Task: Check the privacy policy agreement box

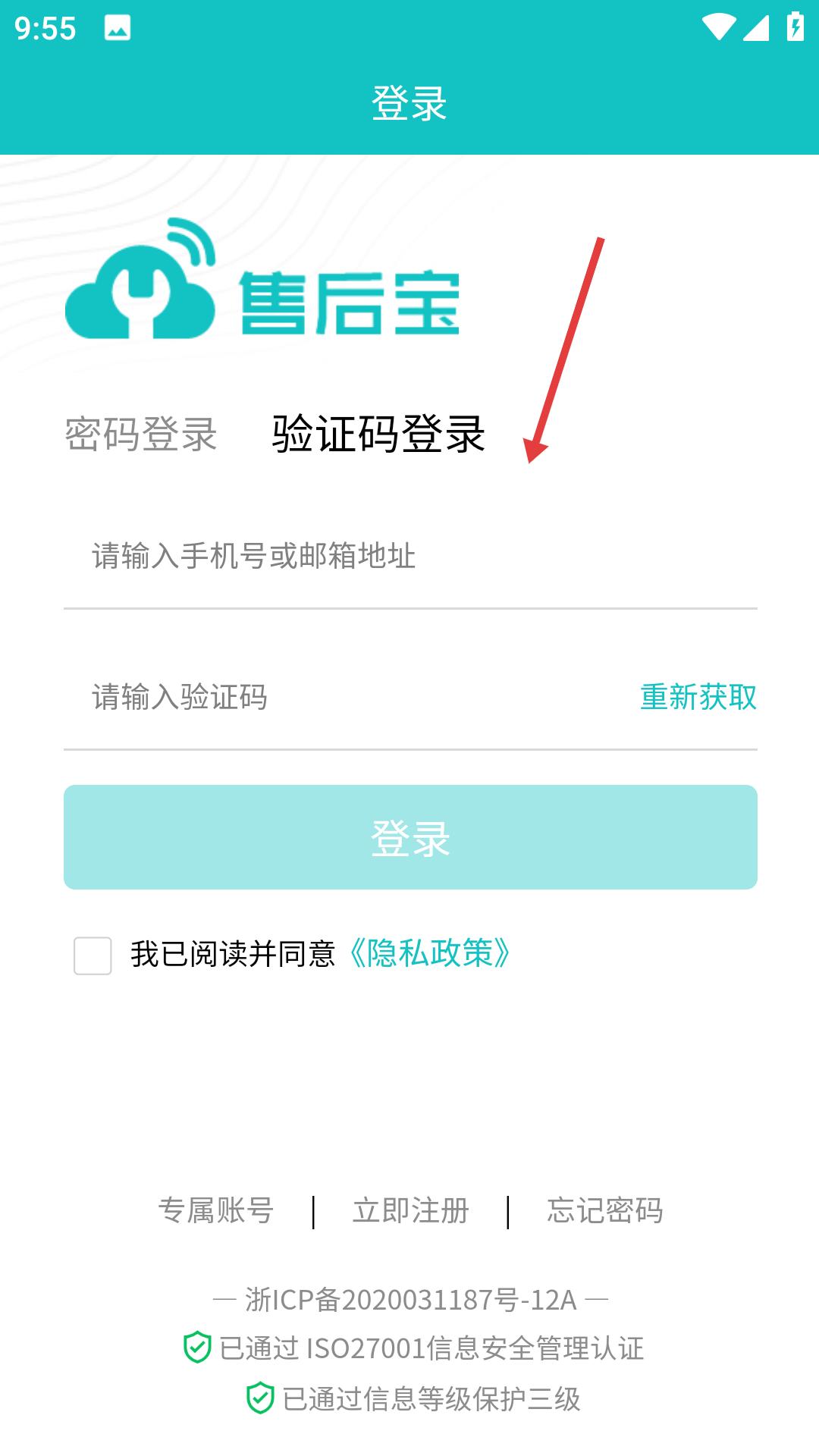Action: click(x=93, y=955)
